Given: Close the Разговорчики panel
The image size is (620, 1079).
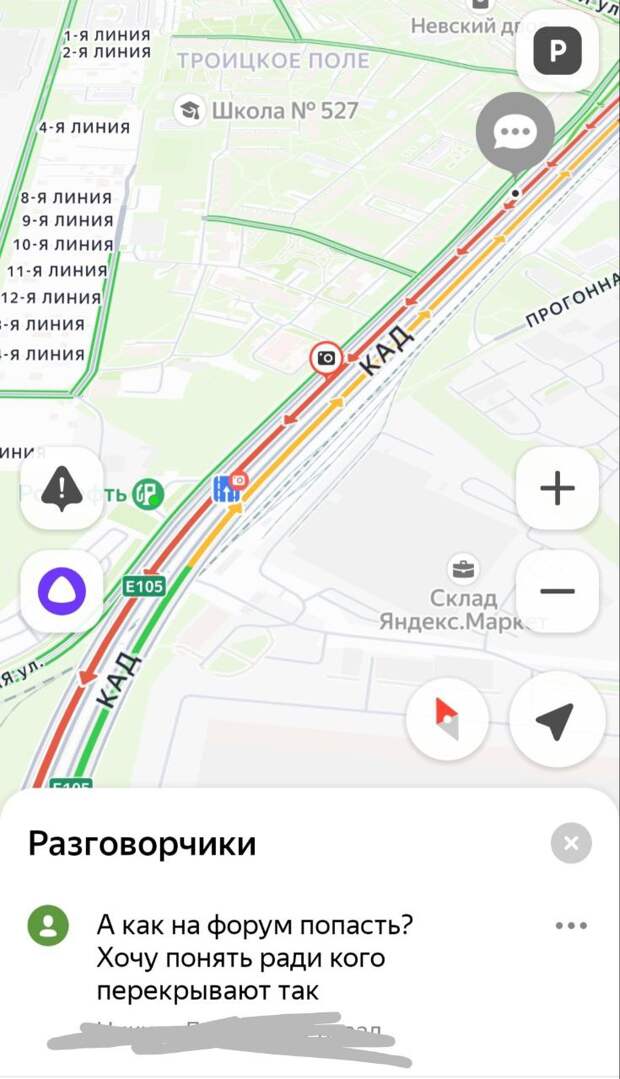Looking at the screenshot, I should click(x=571, y=843).
